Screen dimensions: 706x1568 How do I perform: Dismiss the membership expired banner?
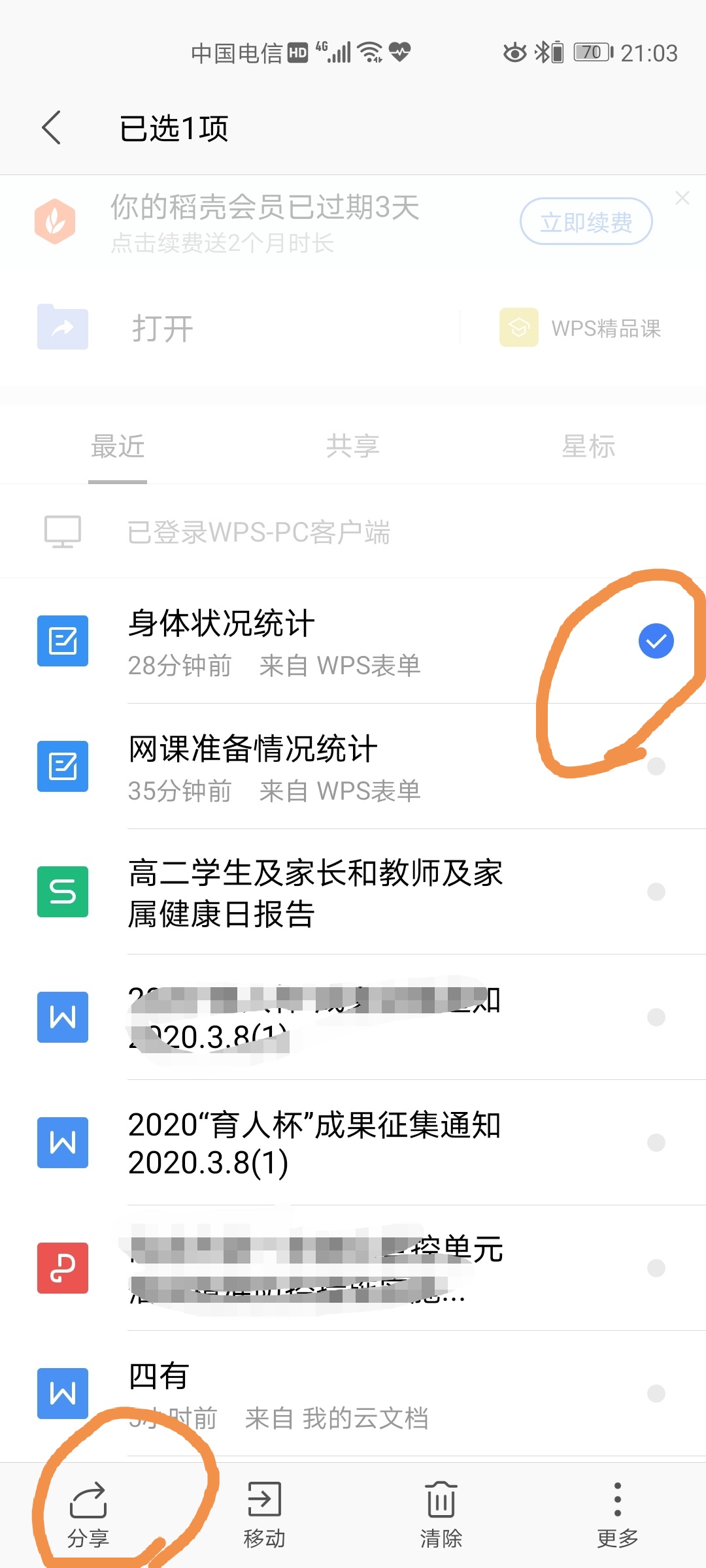682,198
